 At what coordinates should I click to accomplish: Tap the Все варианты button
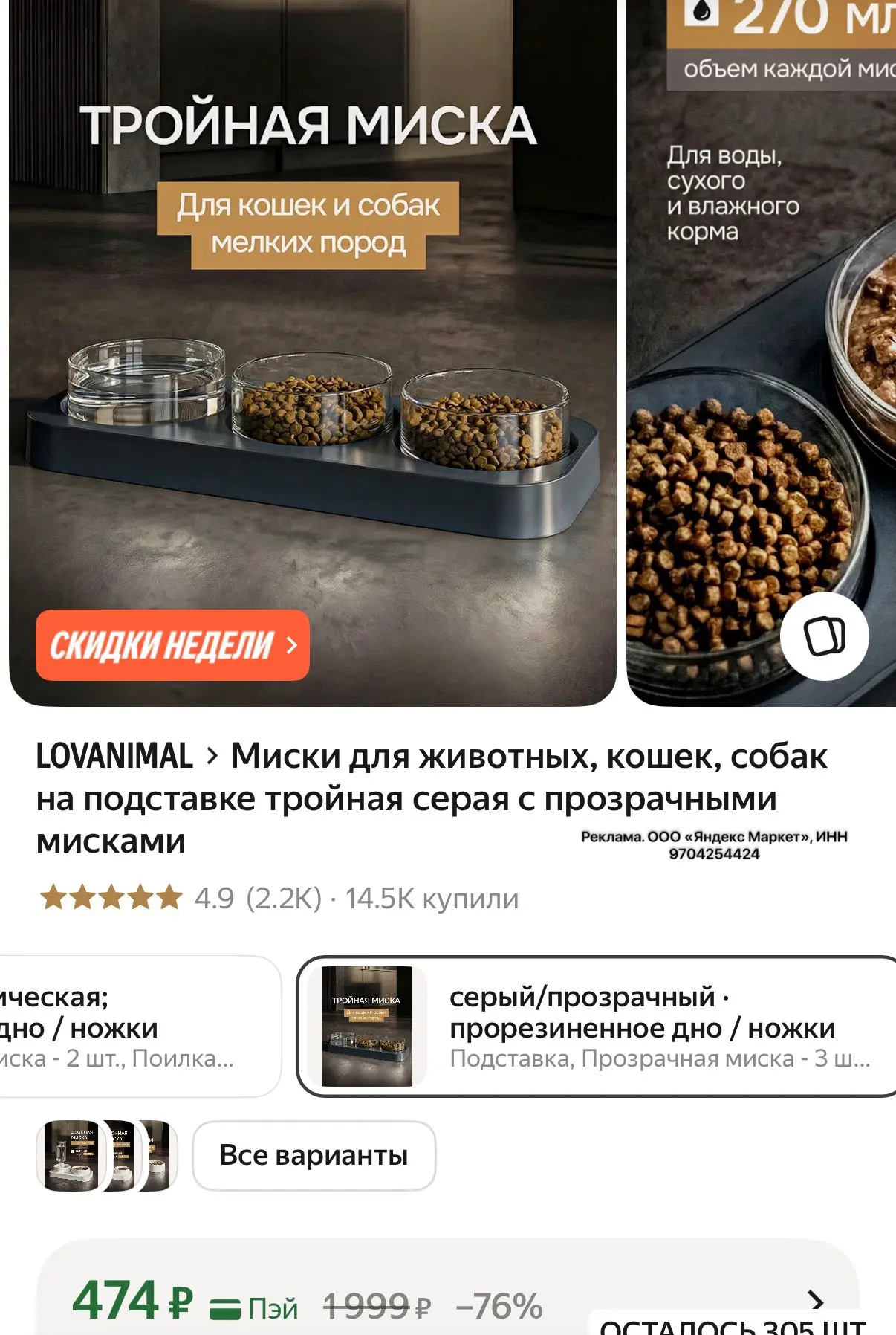[x=314, y=1156]
